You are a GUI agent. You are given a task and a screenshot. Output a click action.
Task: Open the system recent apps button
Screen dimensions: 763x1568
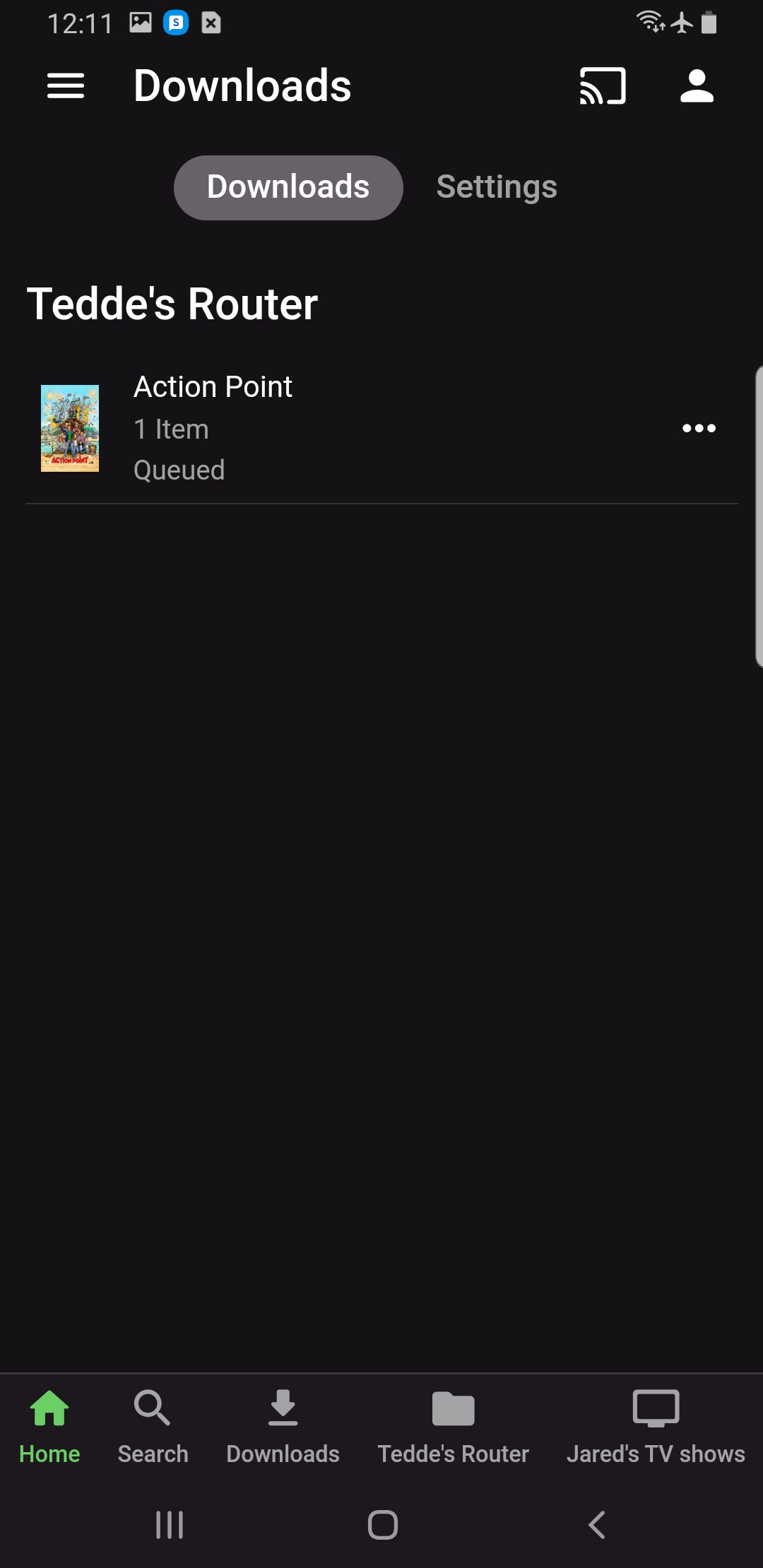pyautogui.click(x=170, y=1525)
